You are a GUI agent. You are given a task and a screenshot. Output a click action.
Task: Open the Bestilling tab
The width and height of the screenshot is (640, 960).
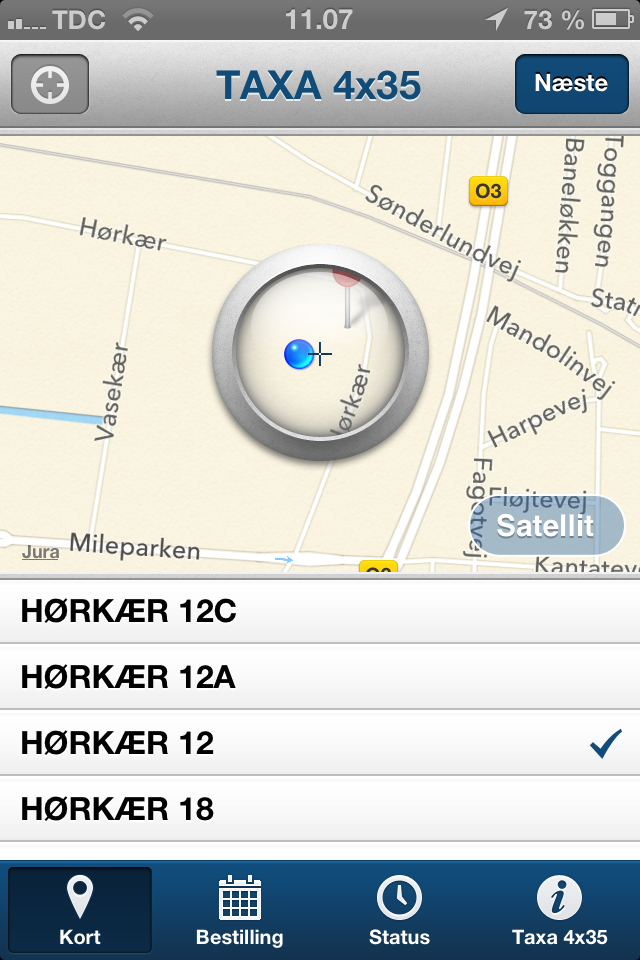[240, 910]
